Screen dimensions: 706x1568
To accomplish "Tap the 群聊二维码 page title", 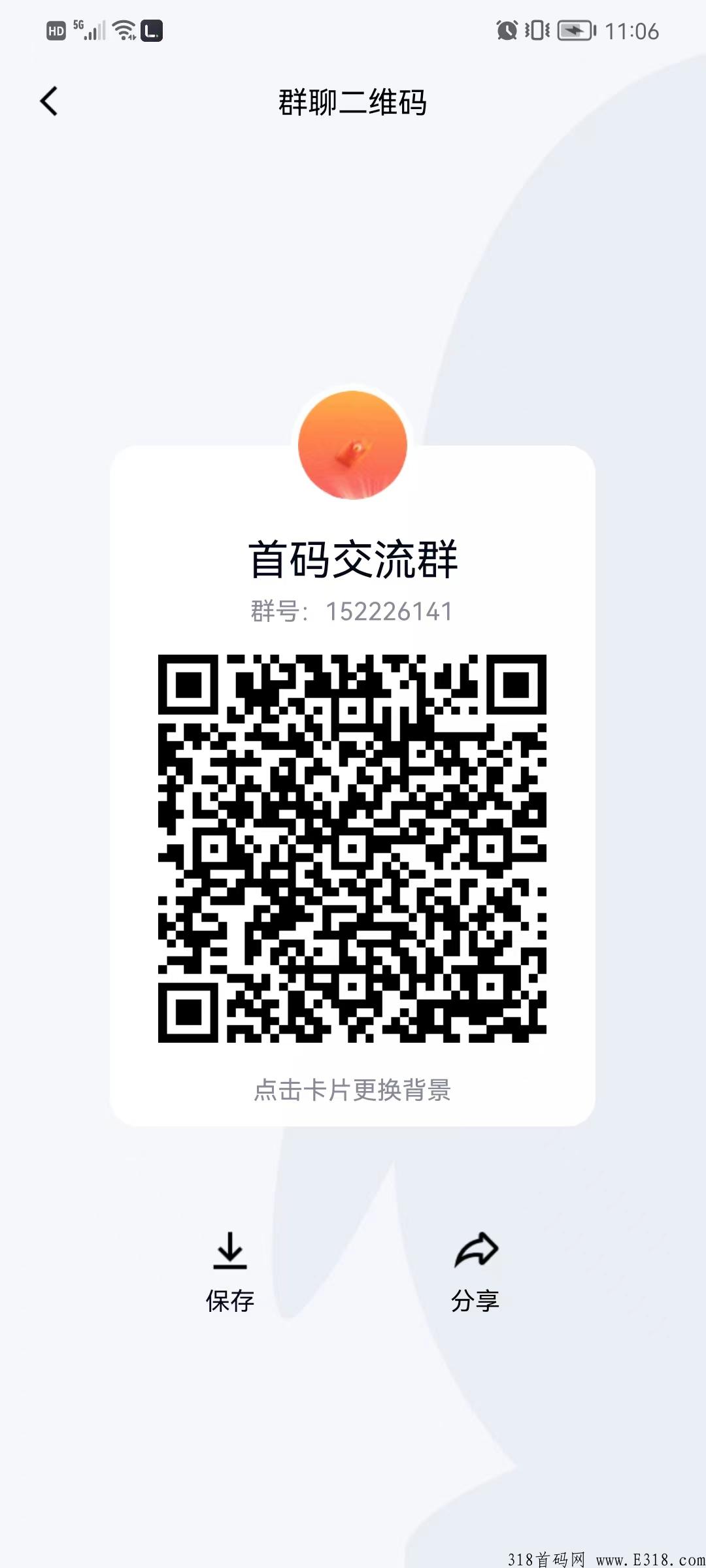I will point(353,103).
